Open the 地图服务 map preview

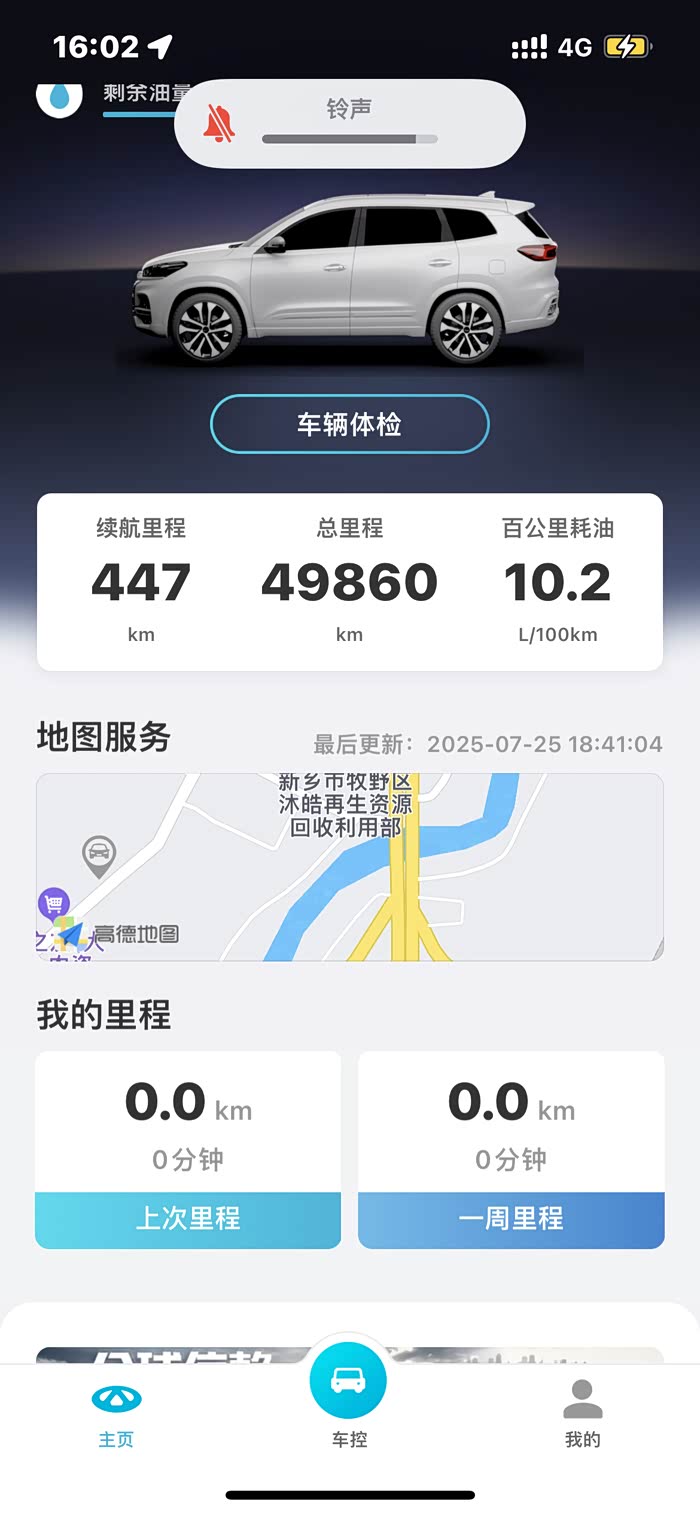click(x=349, y=867)
